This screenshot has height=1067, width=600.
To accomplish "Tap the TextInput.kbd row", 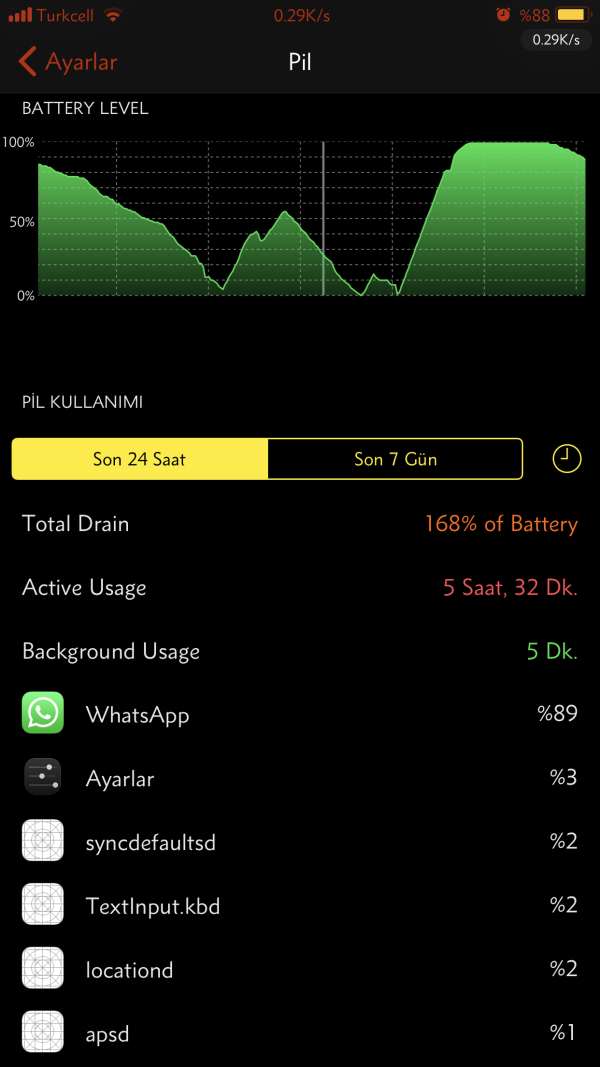I will [x=300, y=906].
